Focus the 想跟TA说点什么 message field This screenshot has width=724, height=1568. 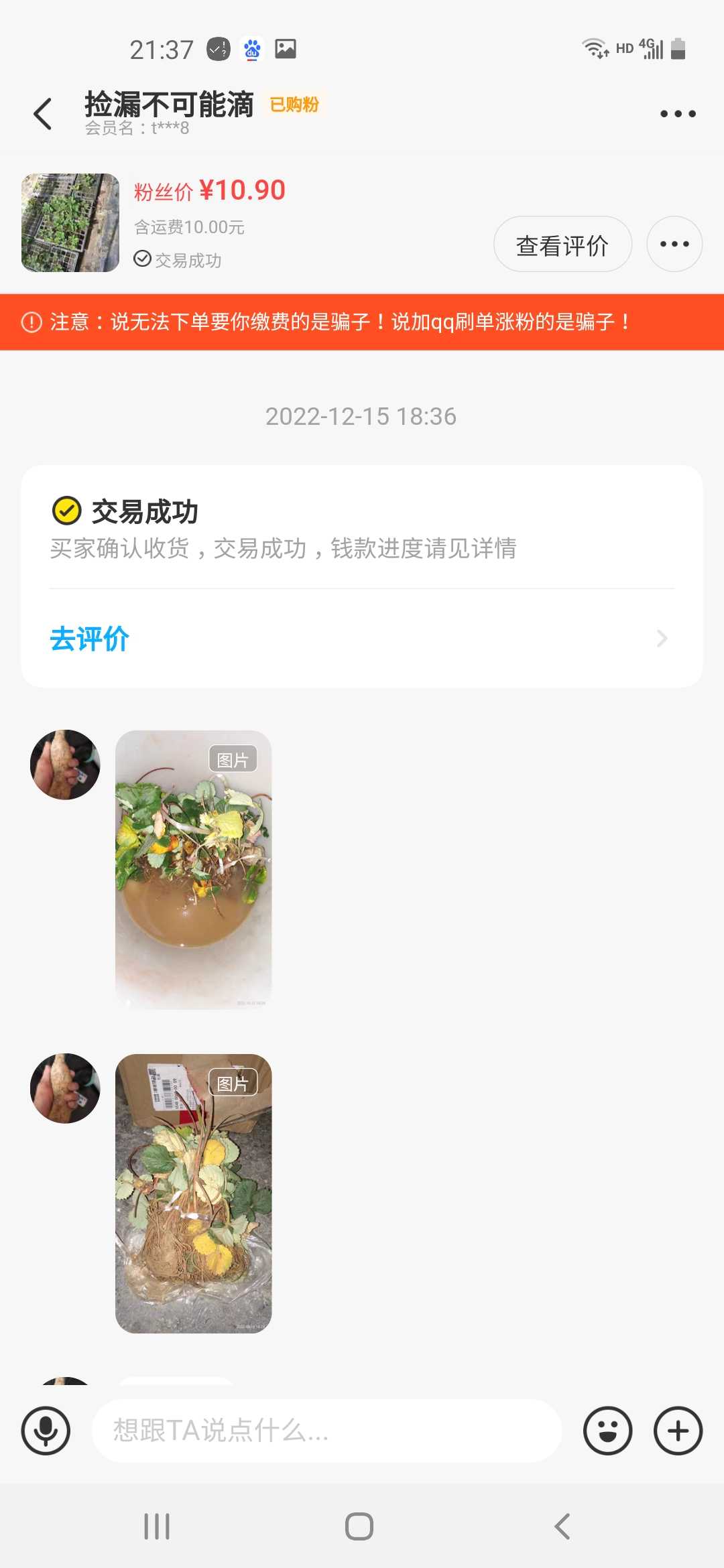[x=326, y=1431]
